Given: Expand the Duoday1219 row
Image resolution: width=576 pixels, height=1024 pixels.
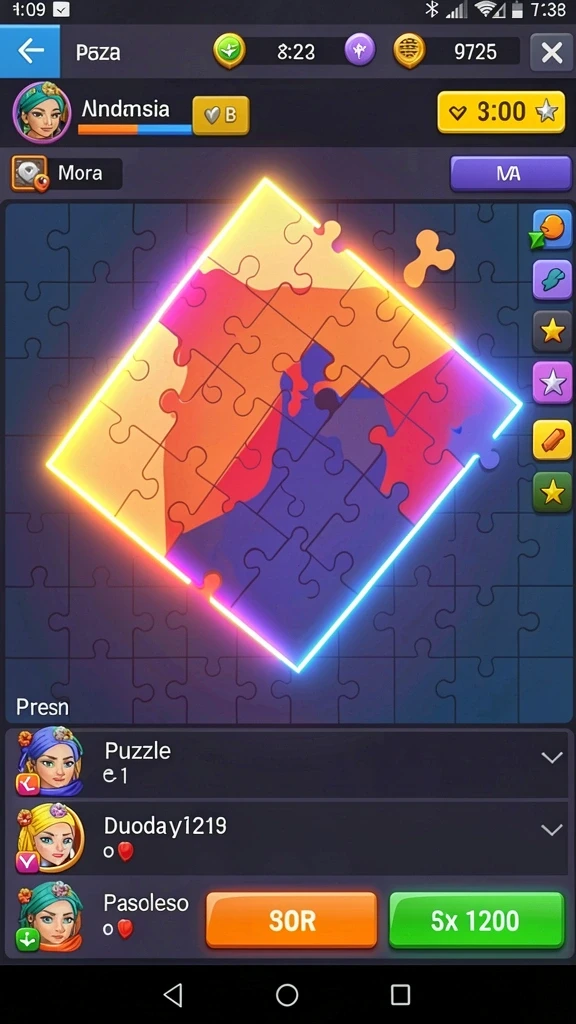Looking at the screenshot, I should tap(552, 829).
